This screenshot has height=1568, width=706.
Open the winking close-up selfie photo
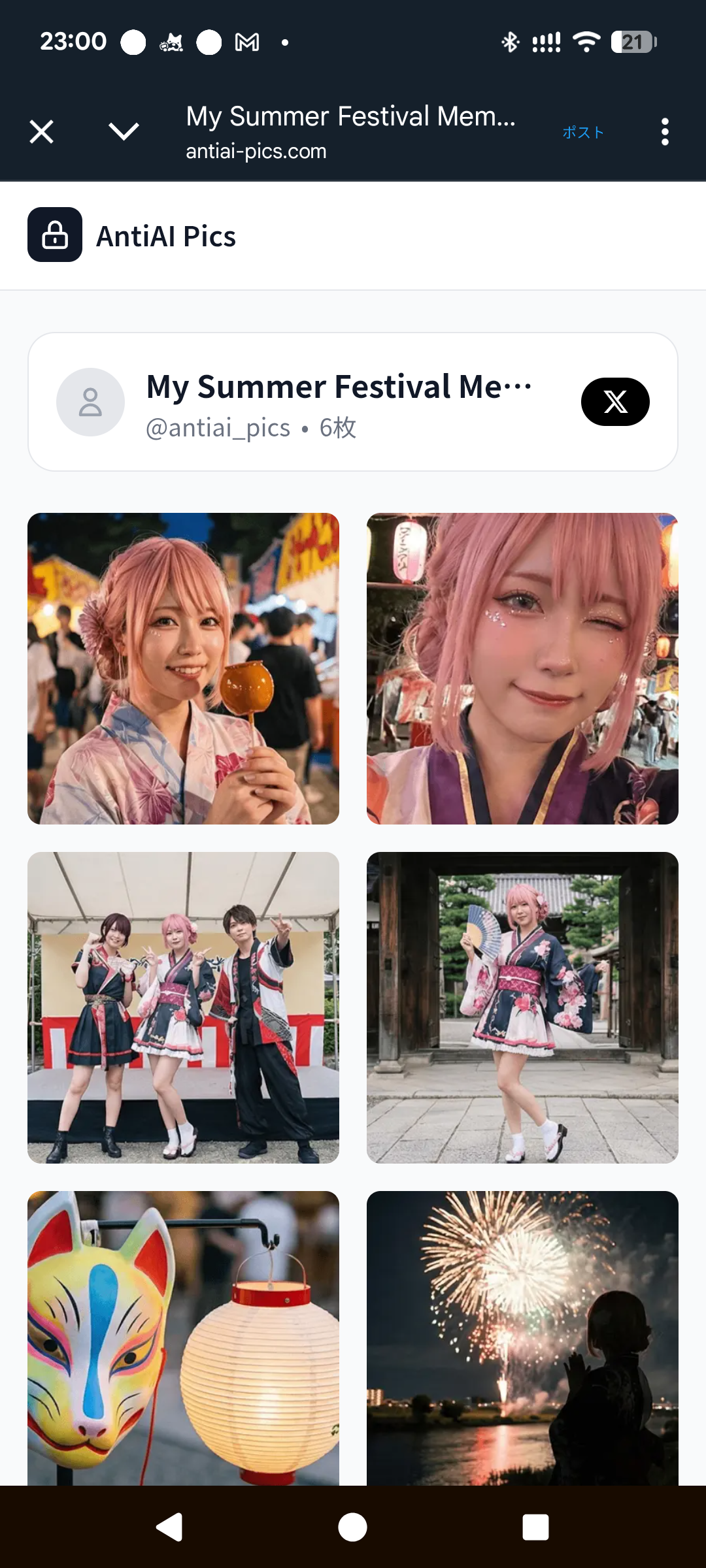522,668
